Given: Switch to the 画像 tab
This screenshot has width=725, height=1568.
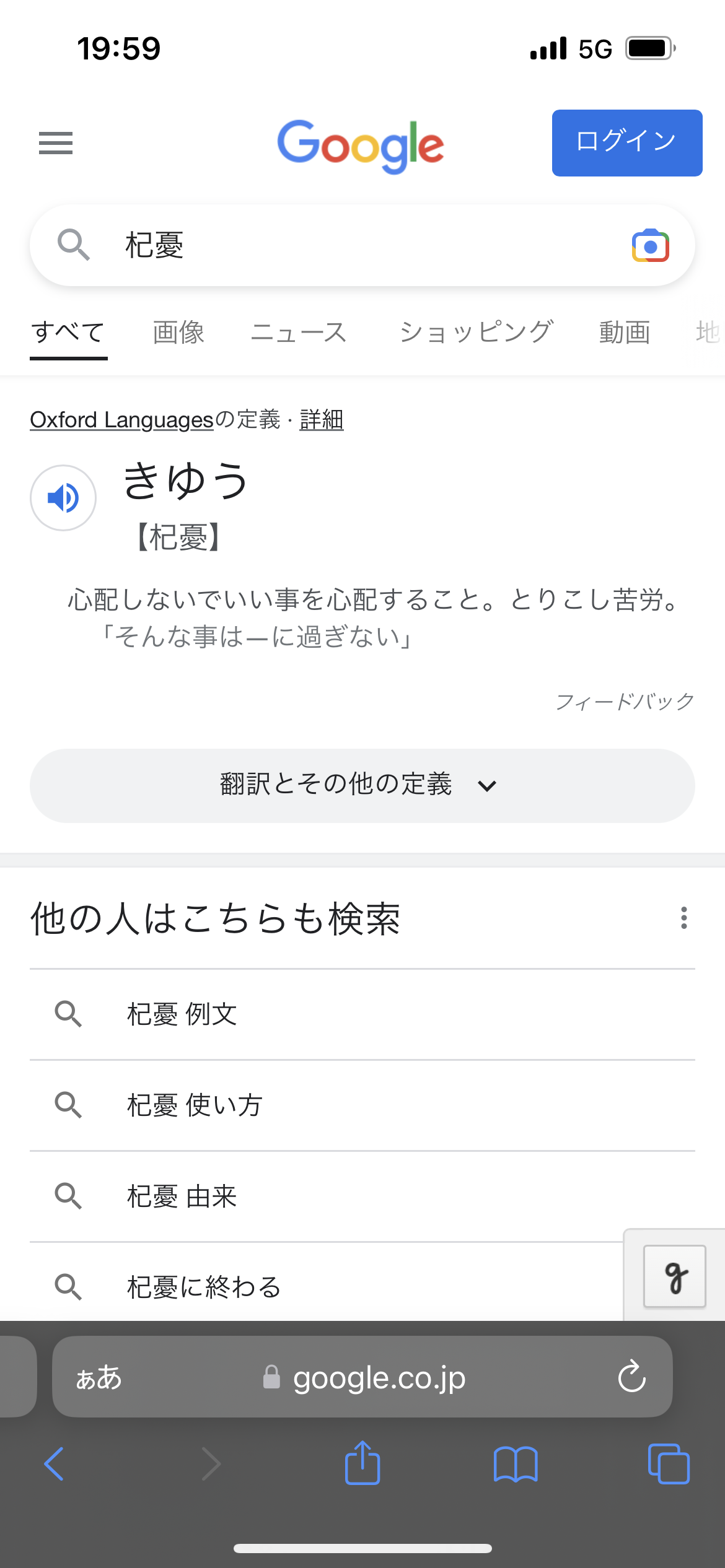Looking at the screenshot, I should [178, 333].
